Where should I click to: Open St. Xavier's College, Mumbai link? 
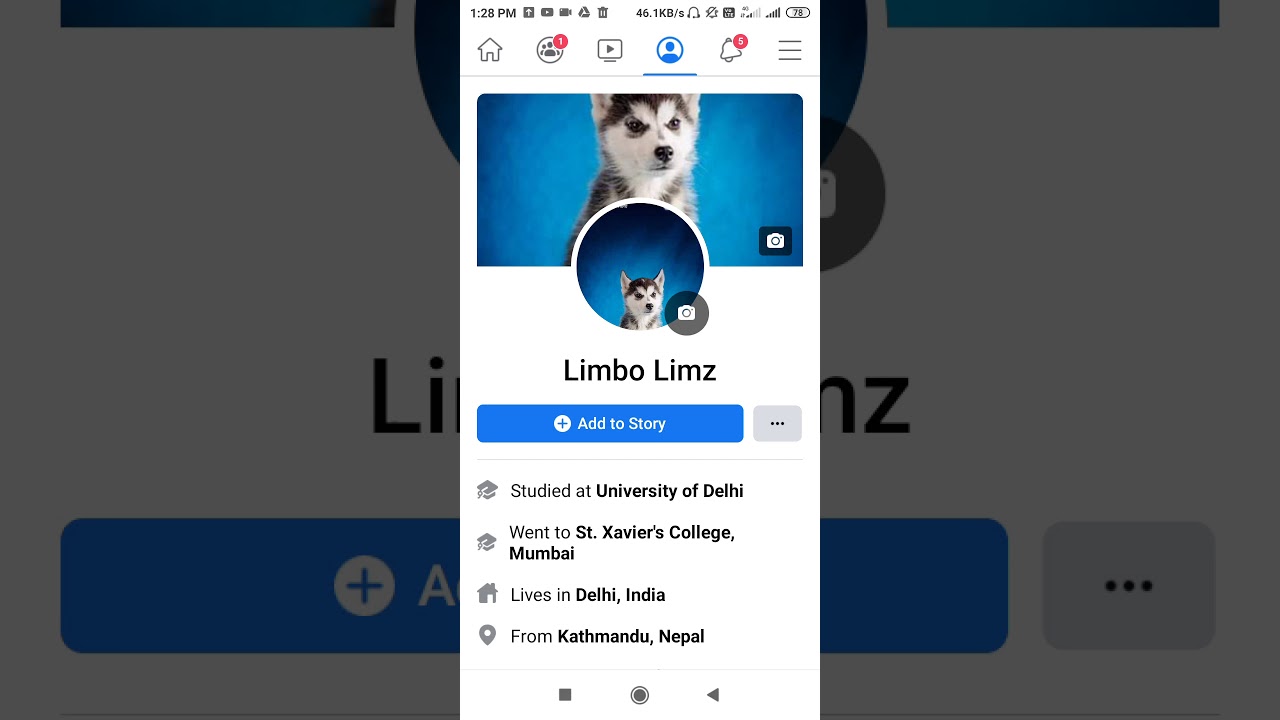655,533
